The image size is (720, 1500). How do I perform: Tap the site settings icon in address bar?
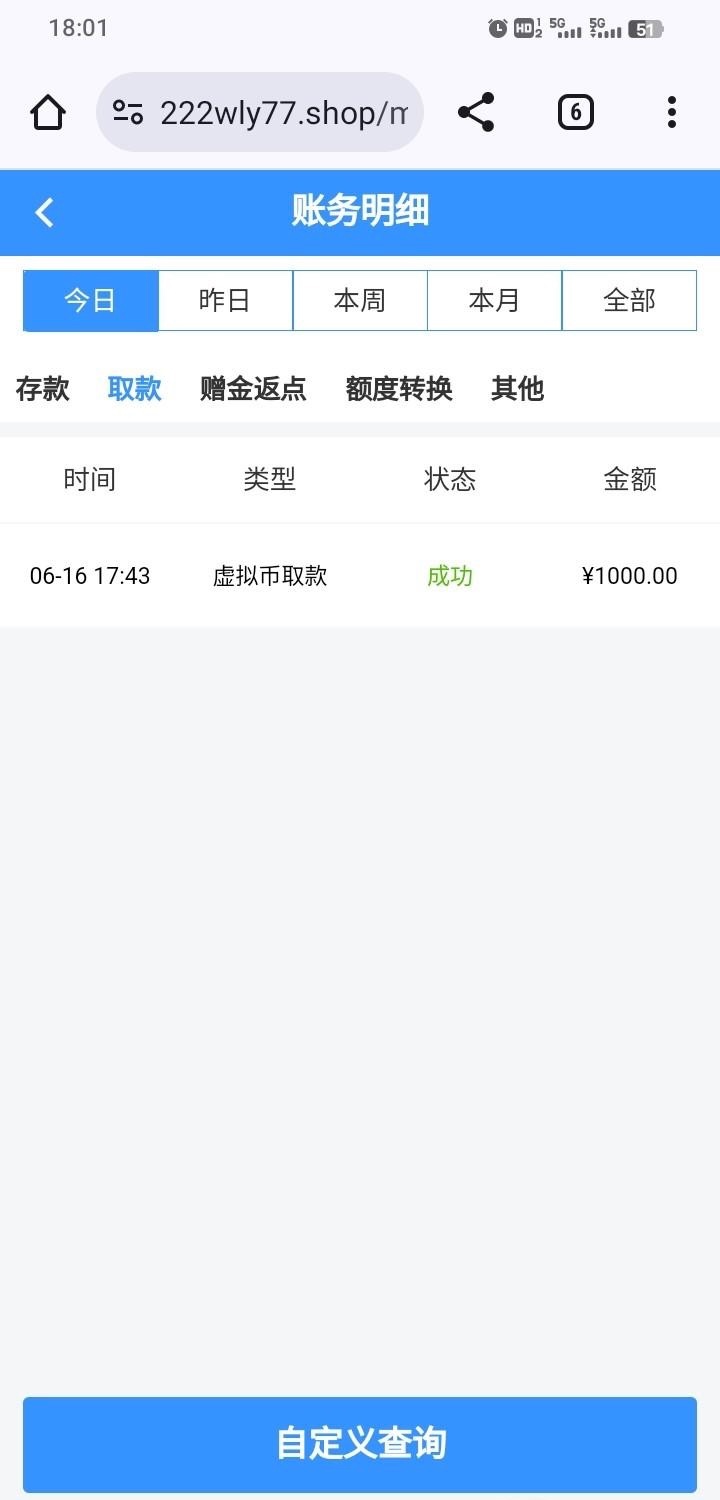126,112
